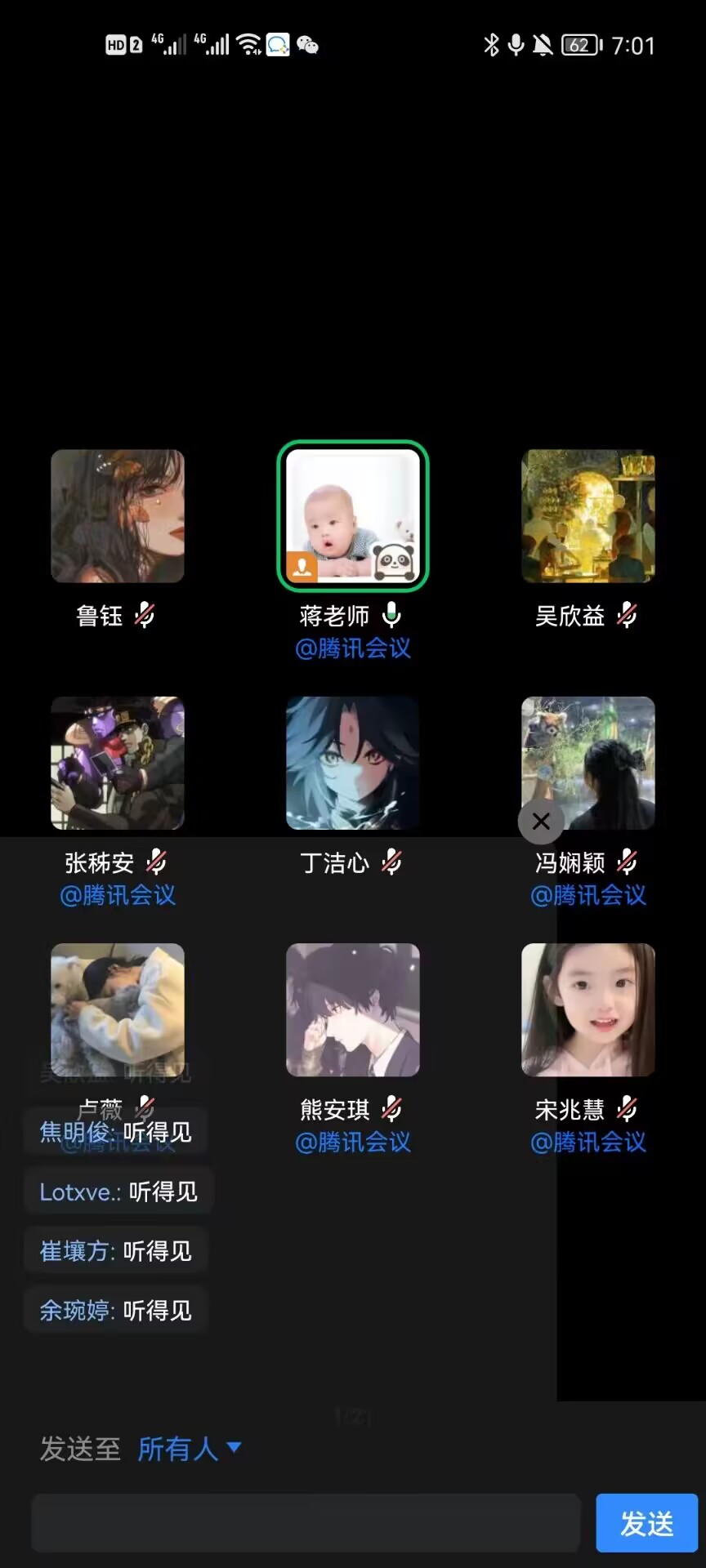
Task: Open 吴欣益's participant tile
Action: tap(588, 516)
